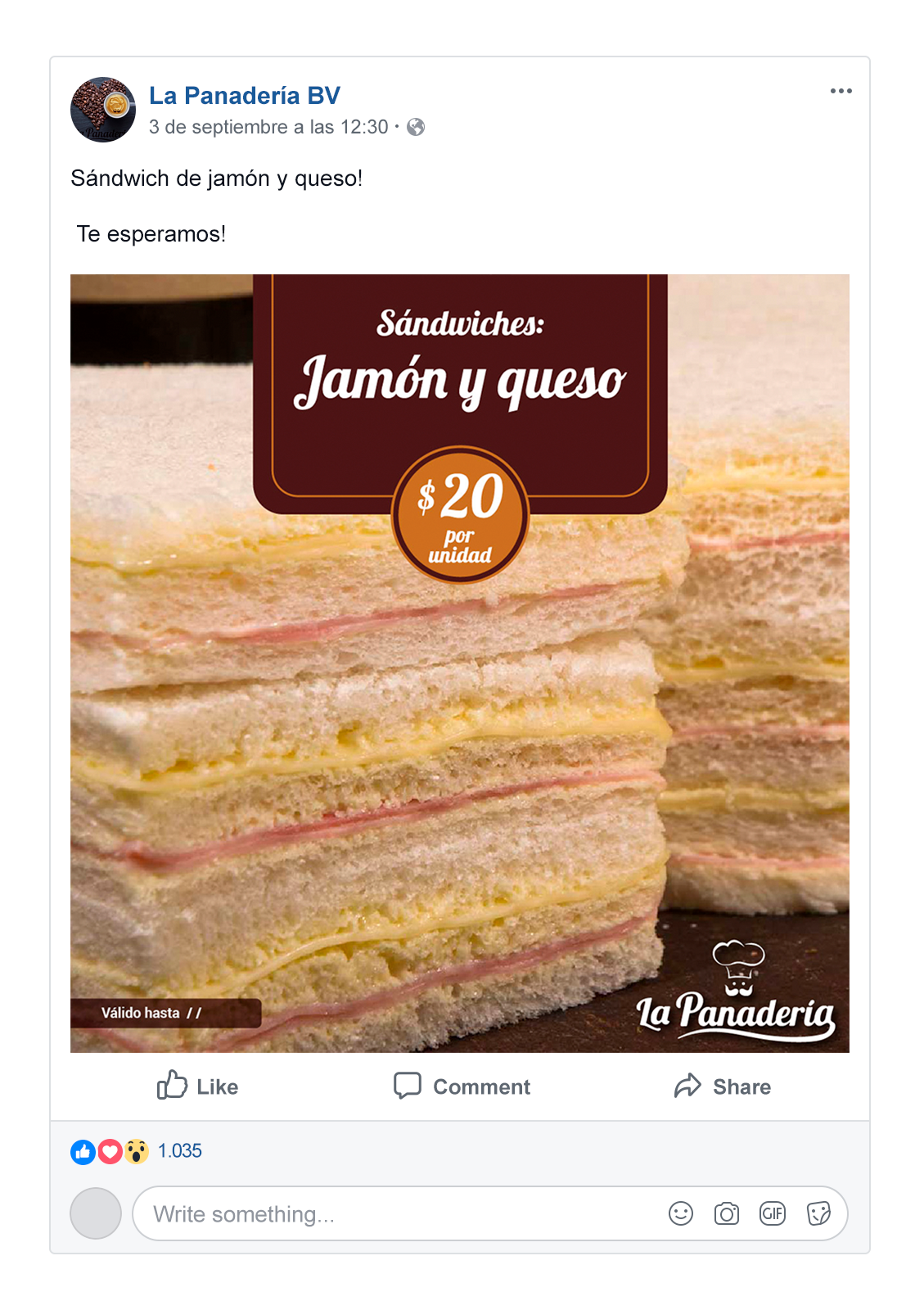The width and height of the screenshot is (924, 1310).
Task: Focus the Write something comment field
Action: [x=393, y=1213]
